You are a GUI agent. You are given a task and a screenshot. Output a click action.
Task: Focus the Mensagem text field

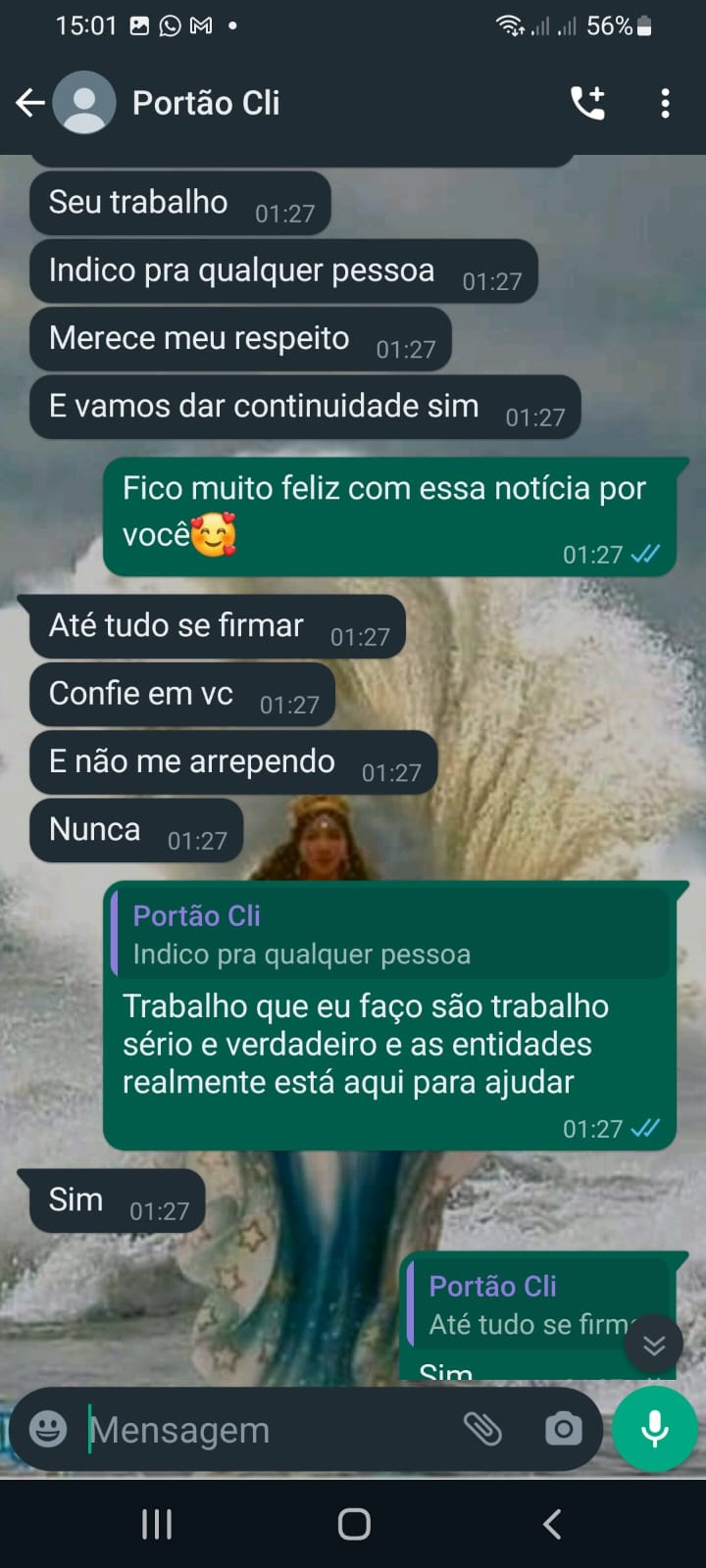click(268, 1430)
